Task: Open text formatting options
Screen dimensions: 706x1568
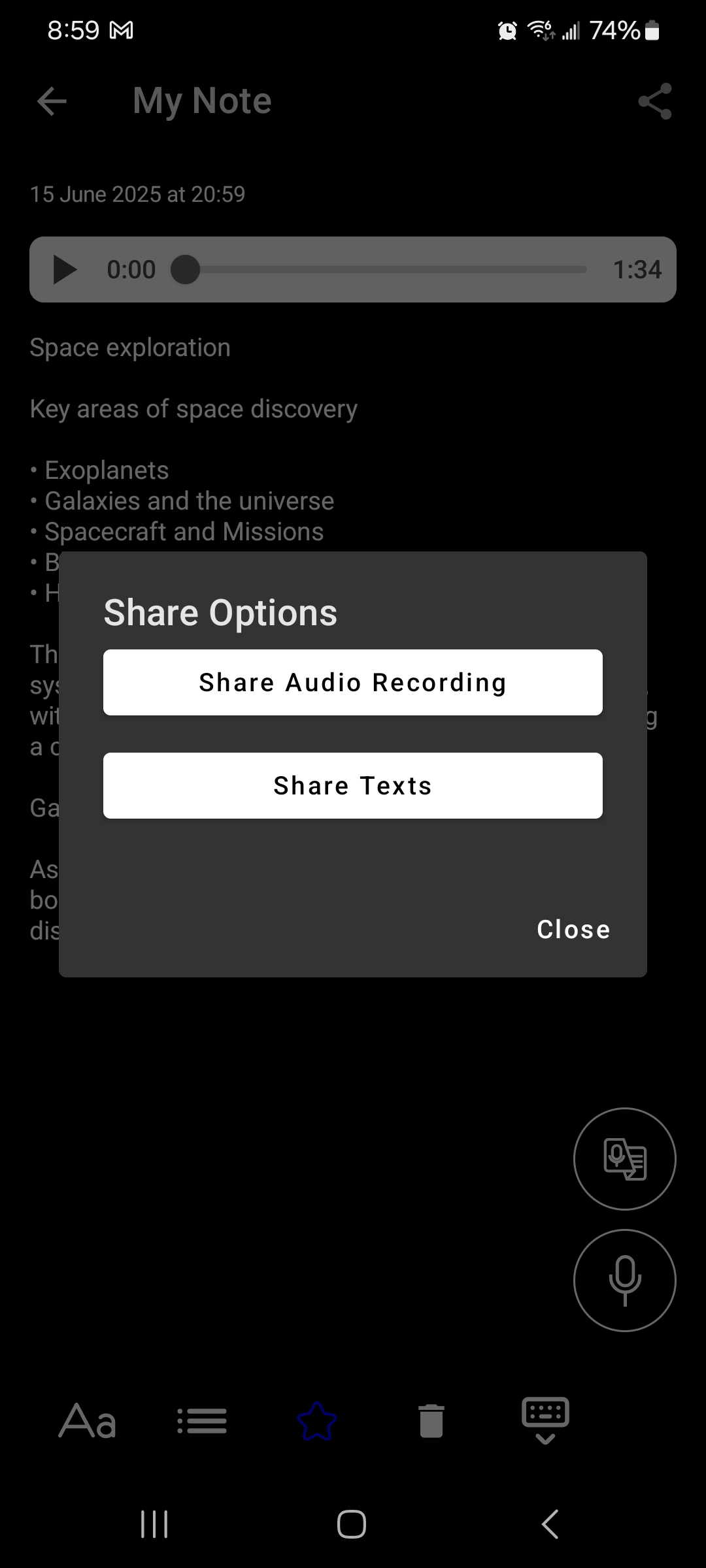Action: click(88, 1421)
